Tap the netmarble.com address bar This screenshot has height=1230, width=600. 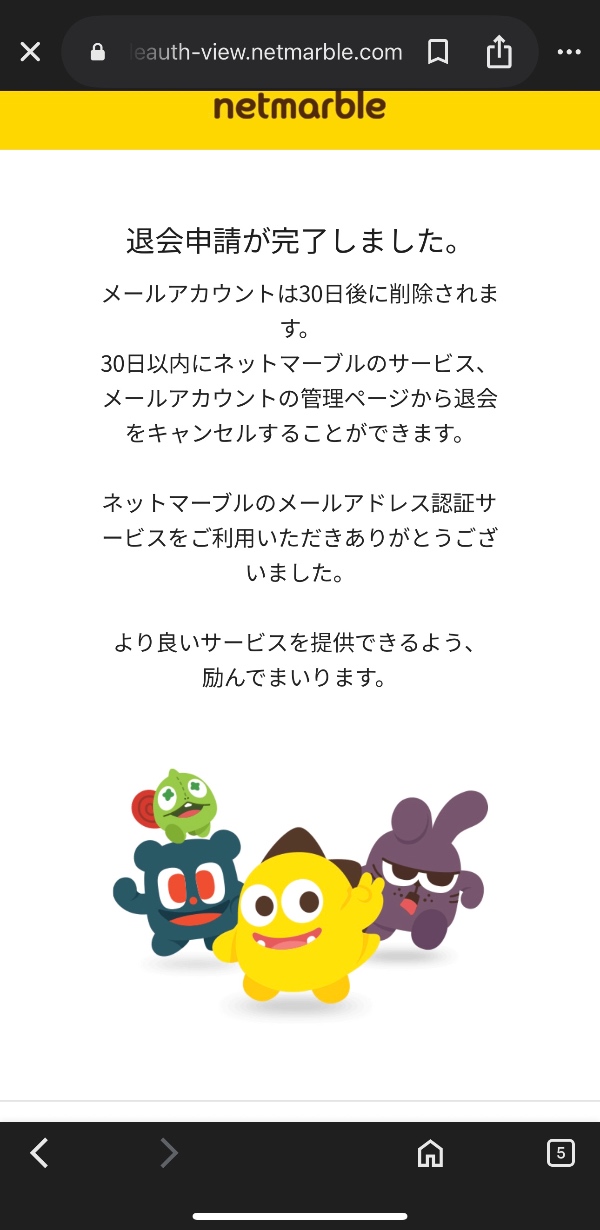click(265, 52)
